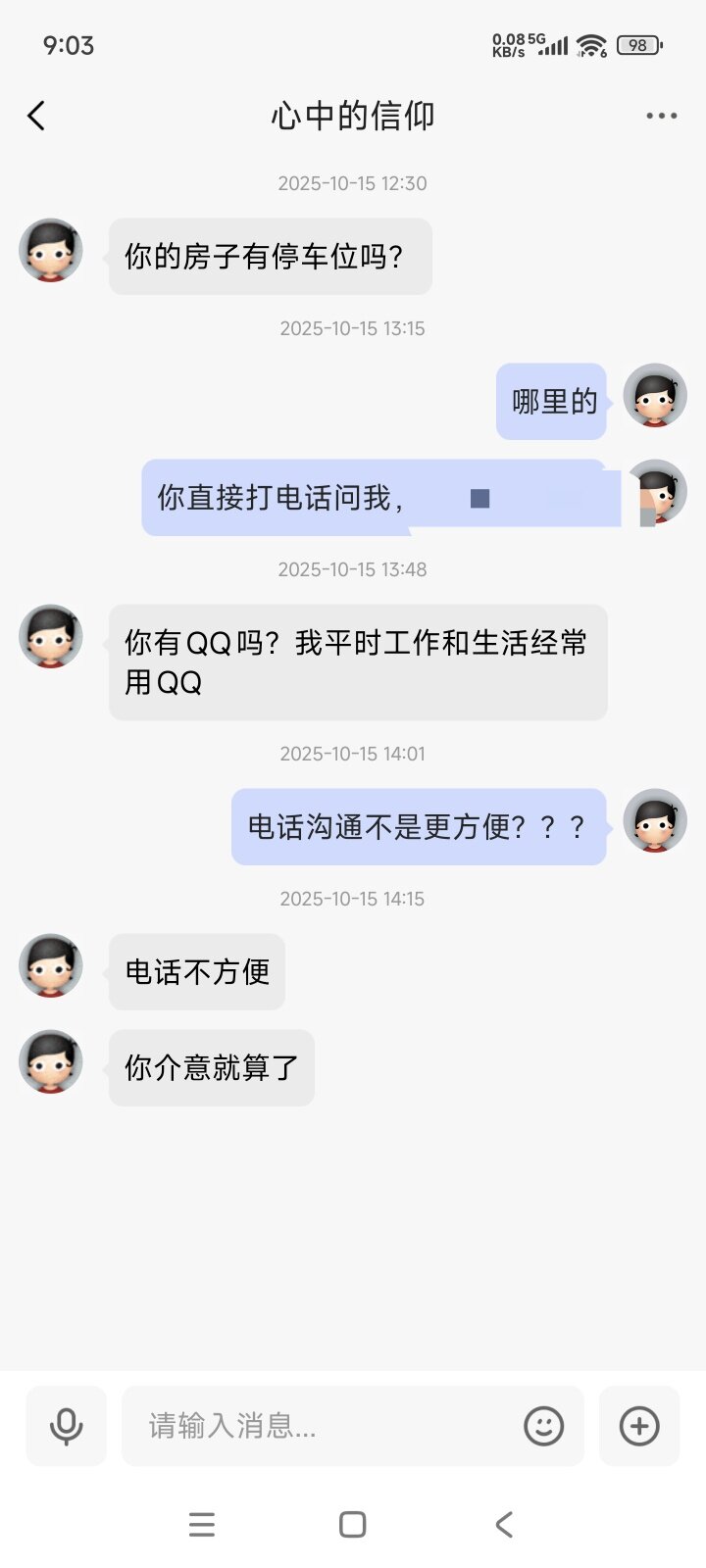This screenshot has height=1568, width=706.
Task: Tap the system home button
Action: pos(353,1524)
